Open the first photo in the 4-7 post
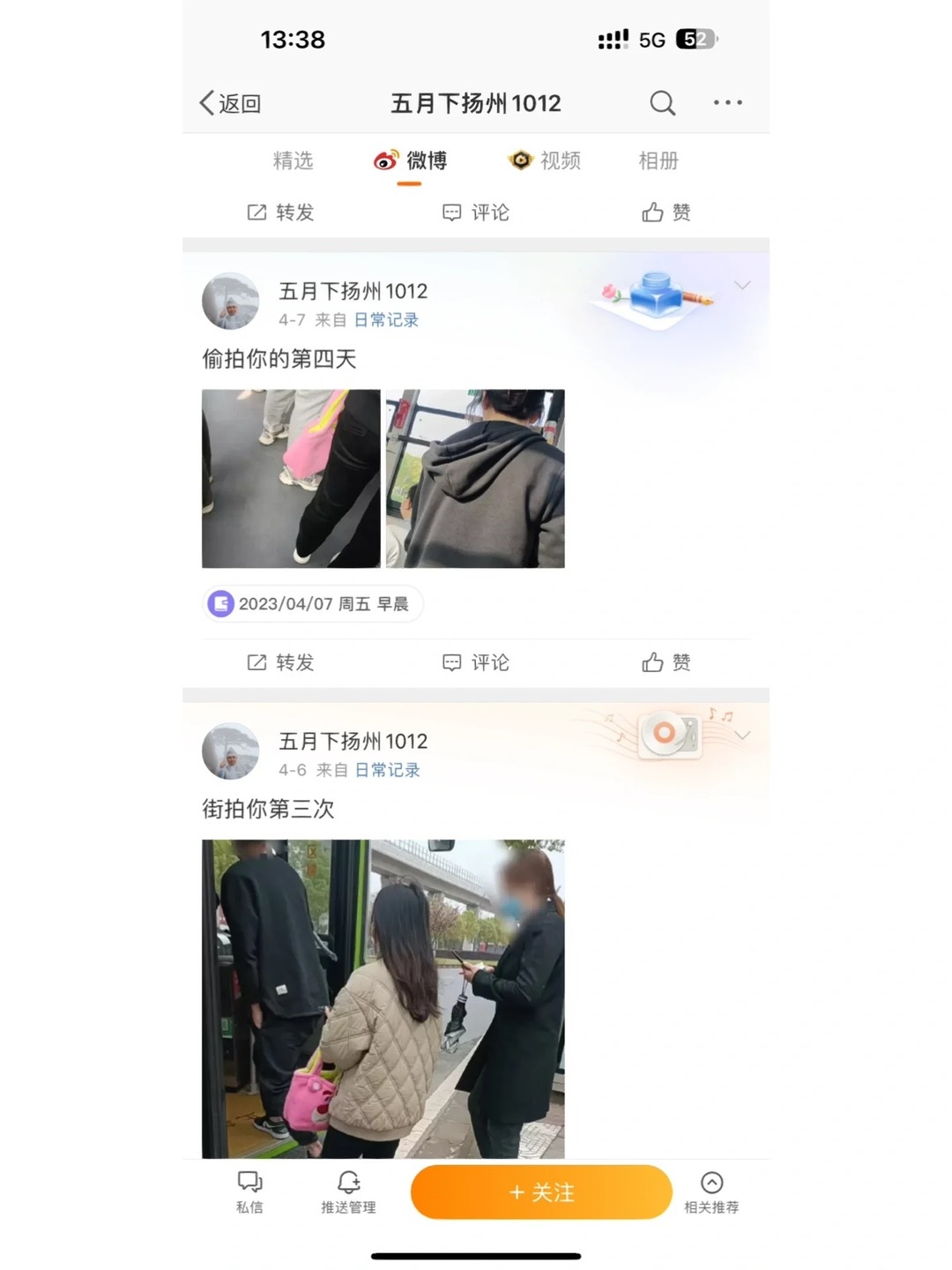952x1270 pixels. click(291, 479)
